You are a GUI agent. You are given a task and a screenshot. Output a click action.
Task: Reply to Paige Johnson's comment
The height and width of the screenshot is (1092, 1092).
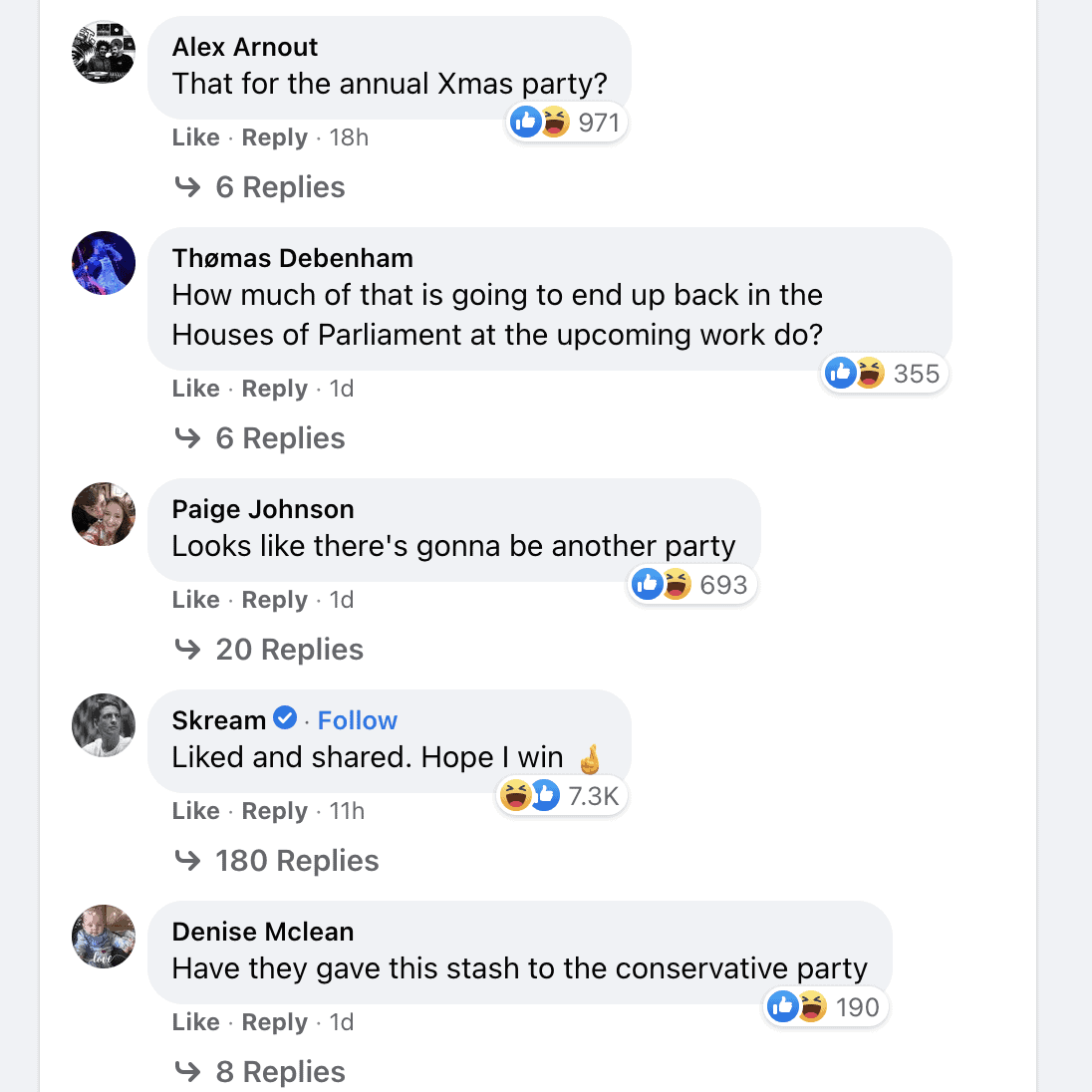(x=274, y=600)
